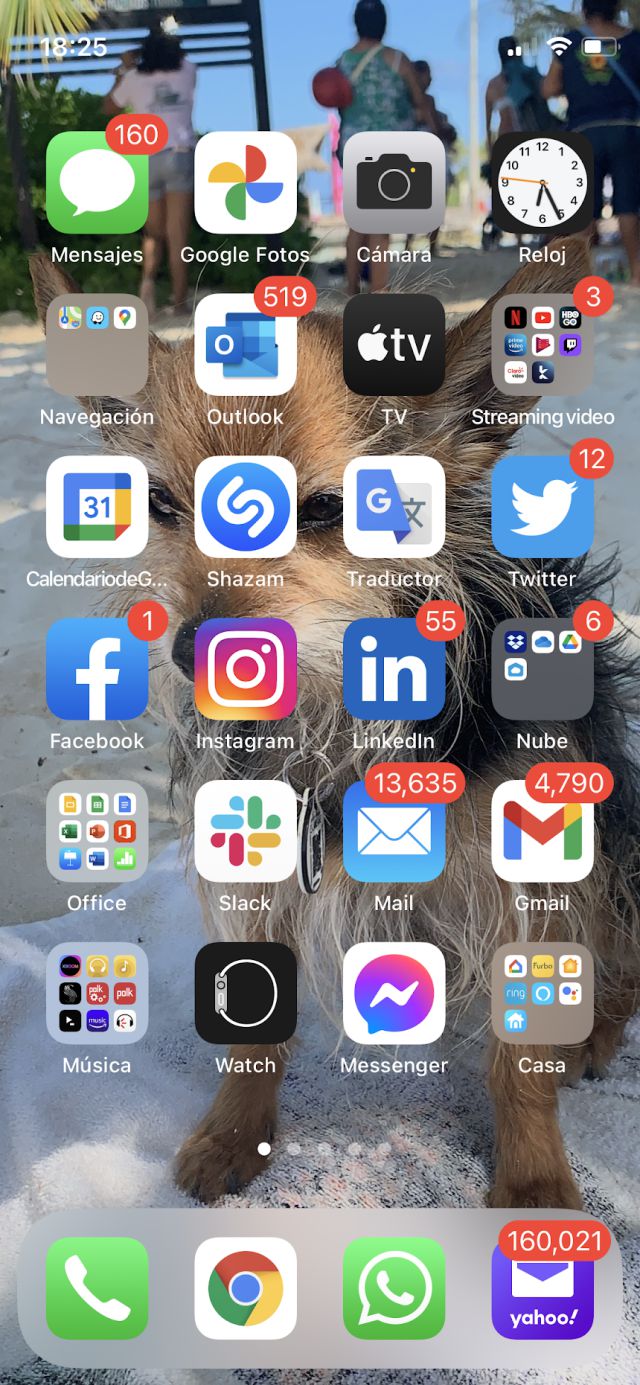Launch Google Fotos
The image size is (640, 1385).
pos(245,183)
